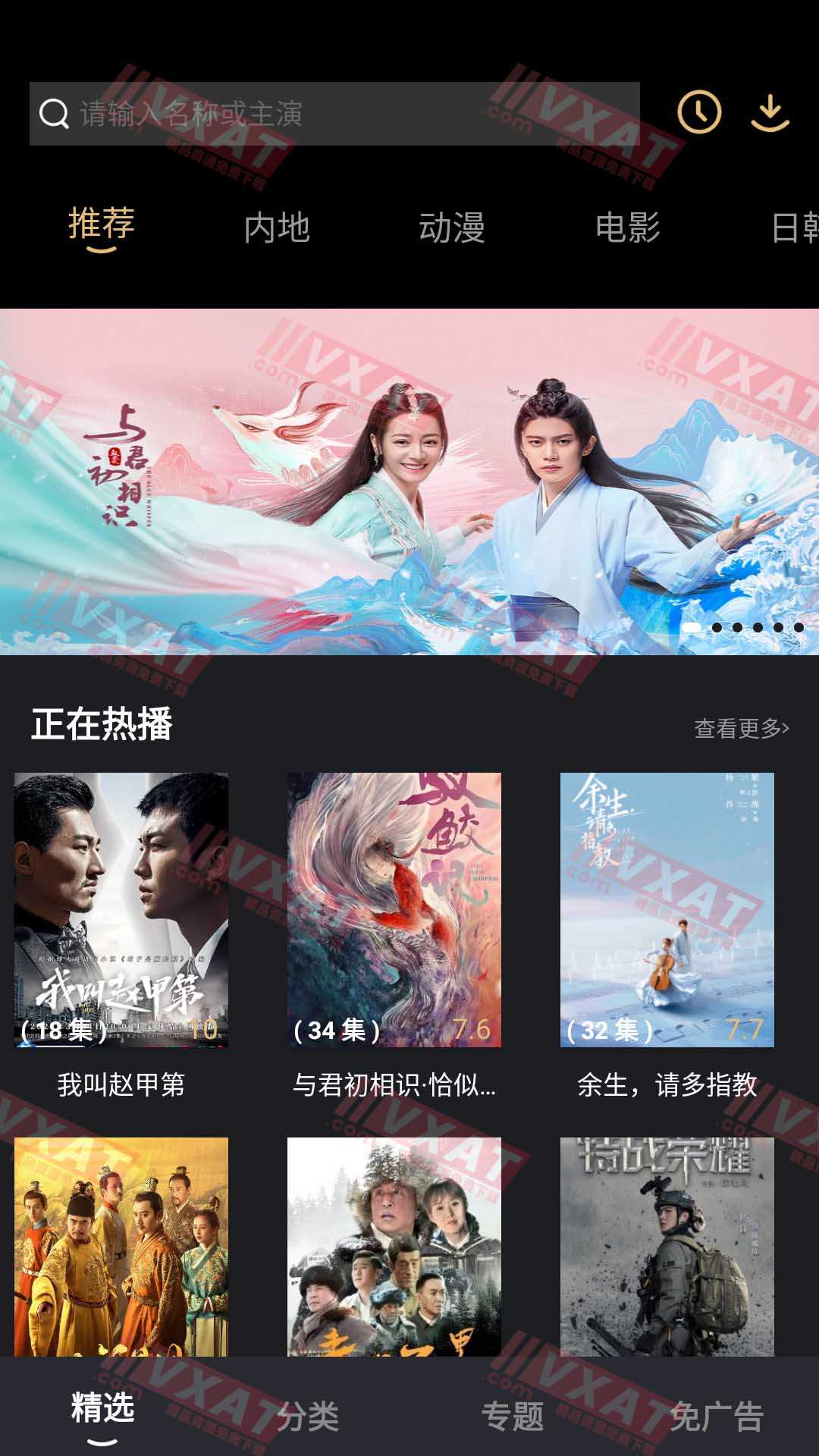Open the 免广告 bottom tab
This screenshot has width=819, height=1456.
click(717, 1416)
